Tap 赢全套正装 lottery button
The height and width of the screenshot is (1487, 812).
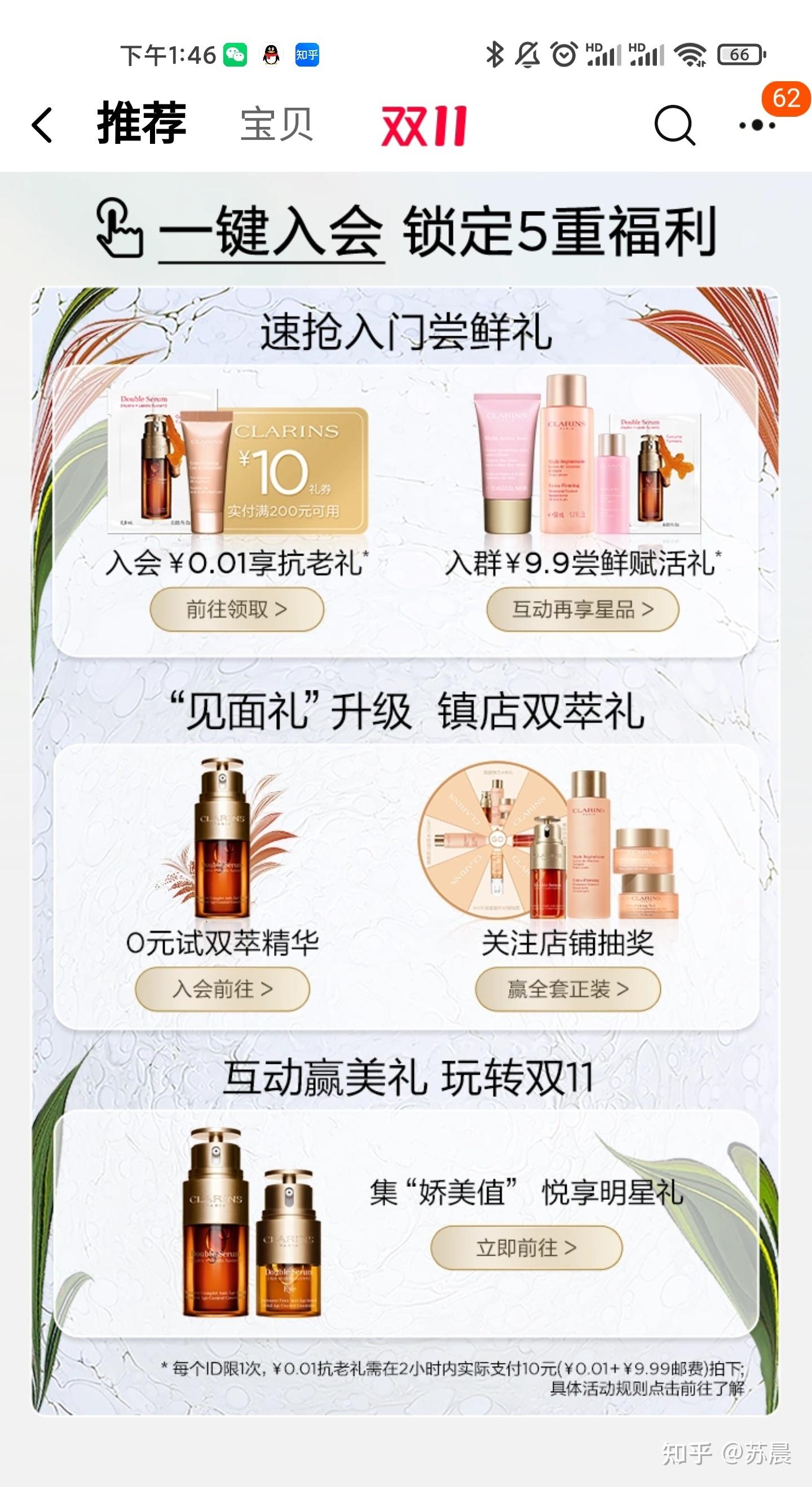pos(568,989)
